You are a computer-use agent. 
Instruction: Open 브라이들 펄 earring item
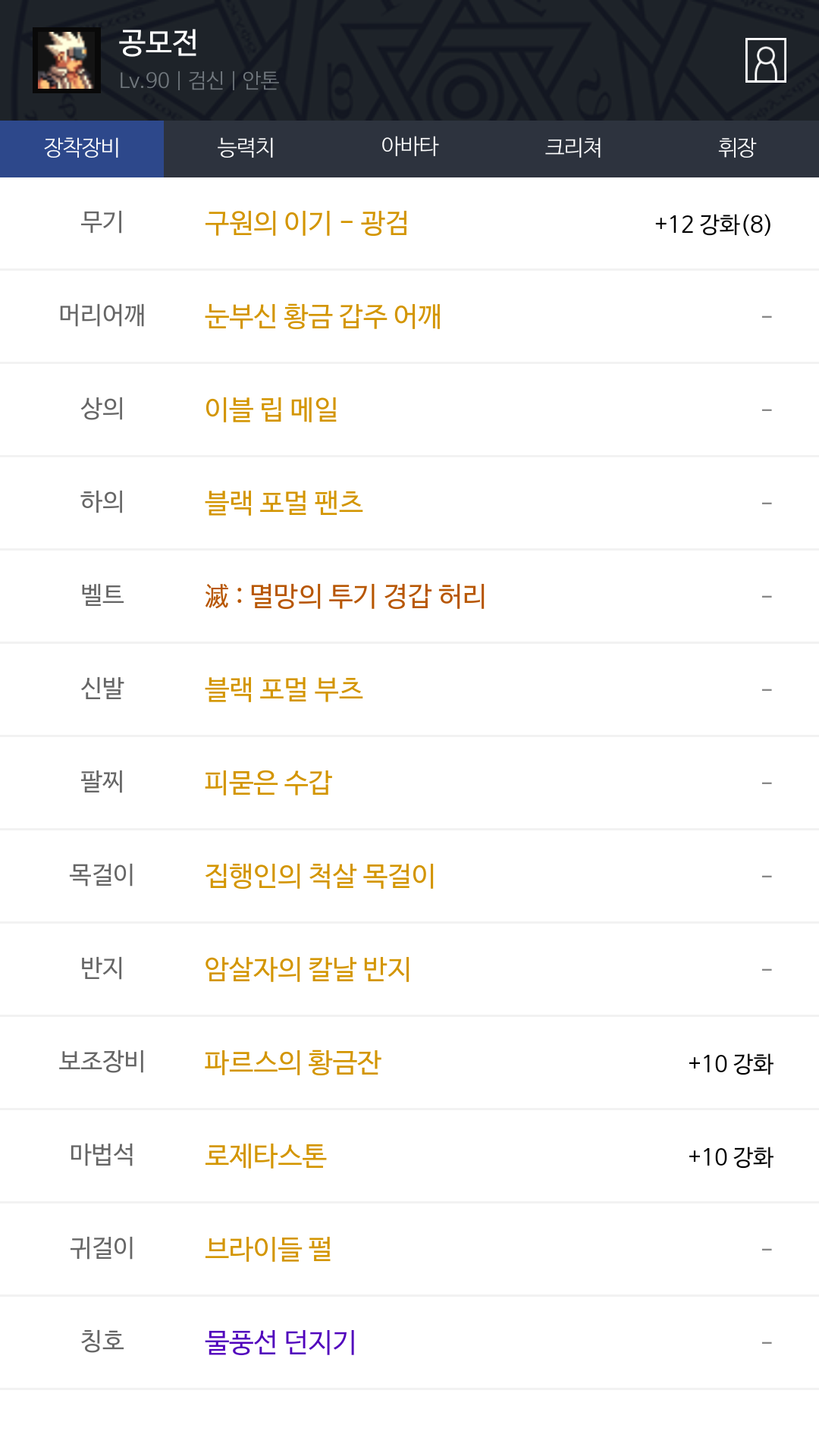[268, 1249]
